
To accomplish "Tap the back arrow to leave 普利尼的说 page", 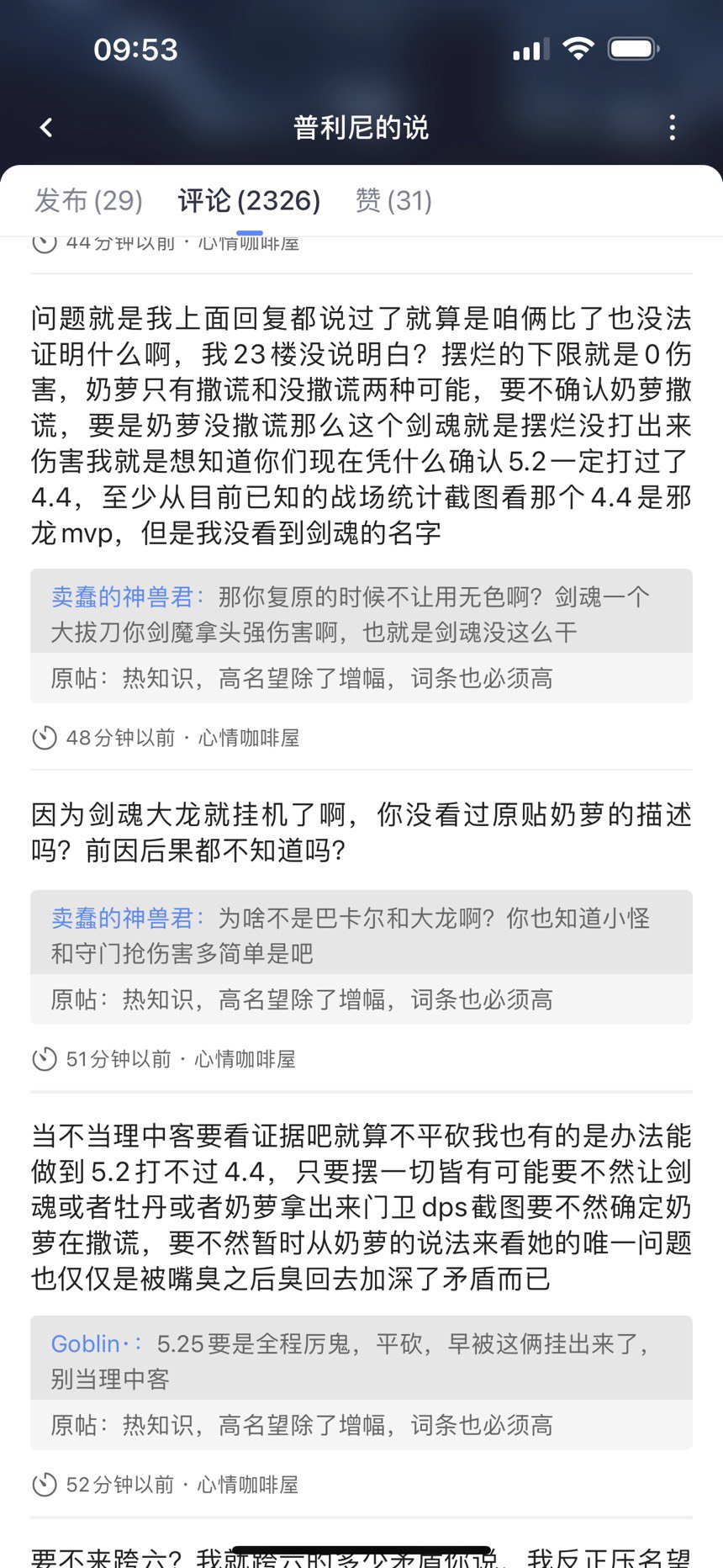I will tap(46, 126).
